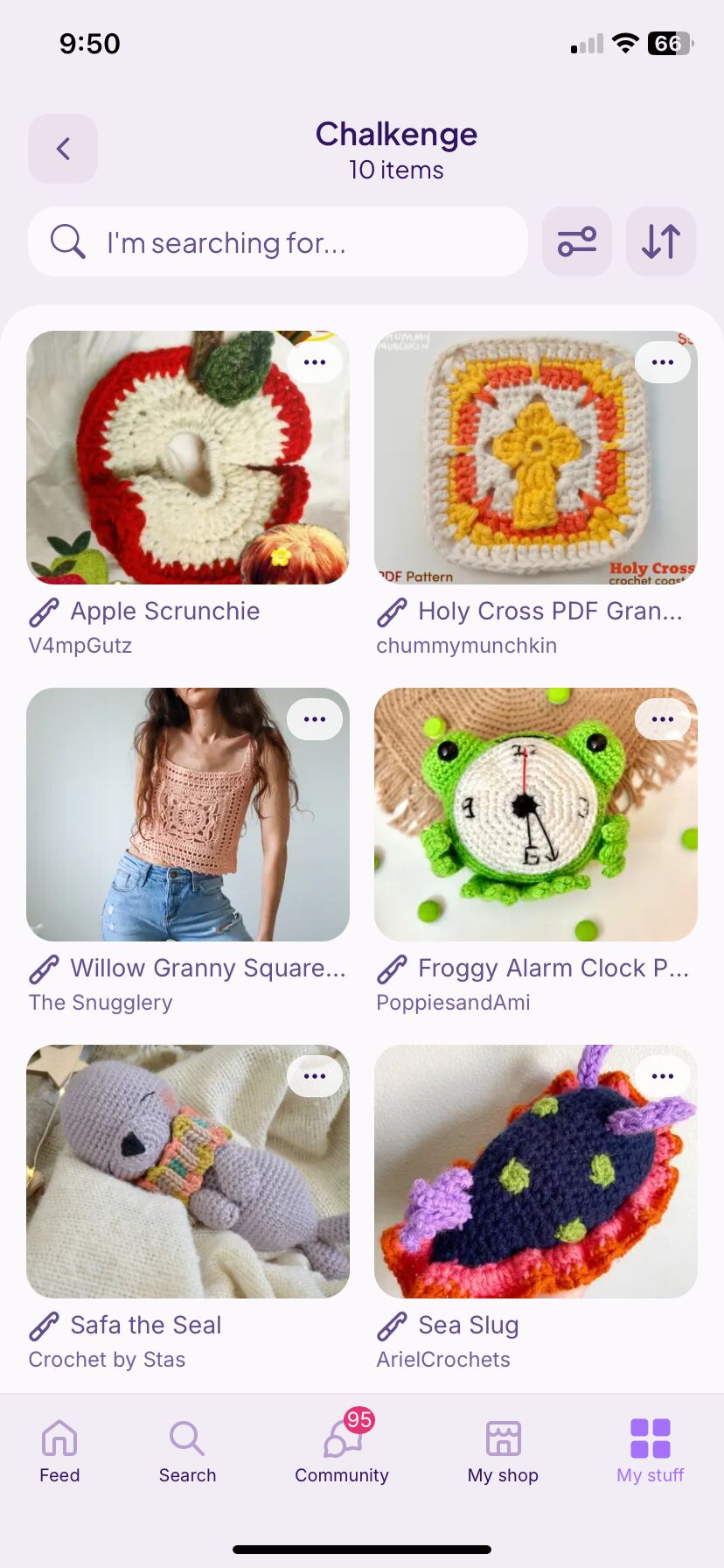Open the Apple Scrunchie pattern
This screenshot has height=1568, width=724.
(187, 458)
